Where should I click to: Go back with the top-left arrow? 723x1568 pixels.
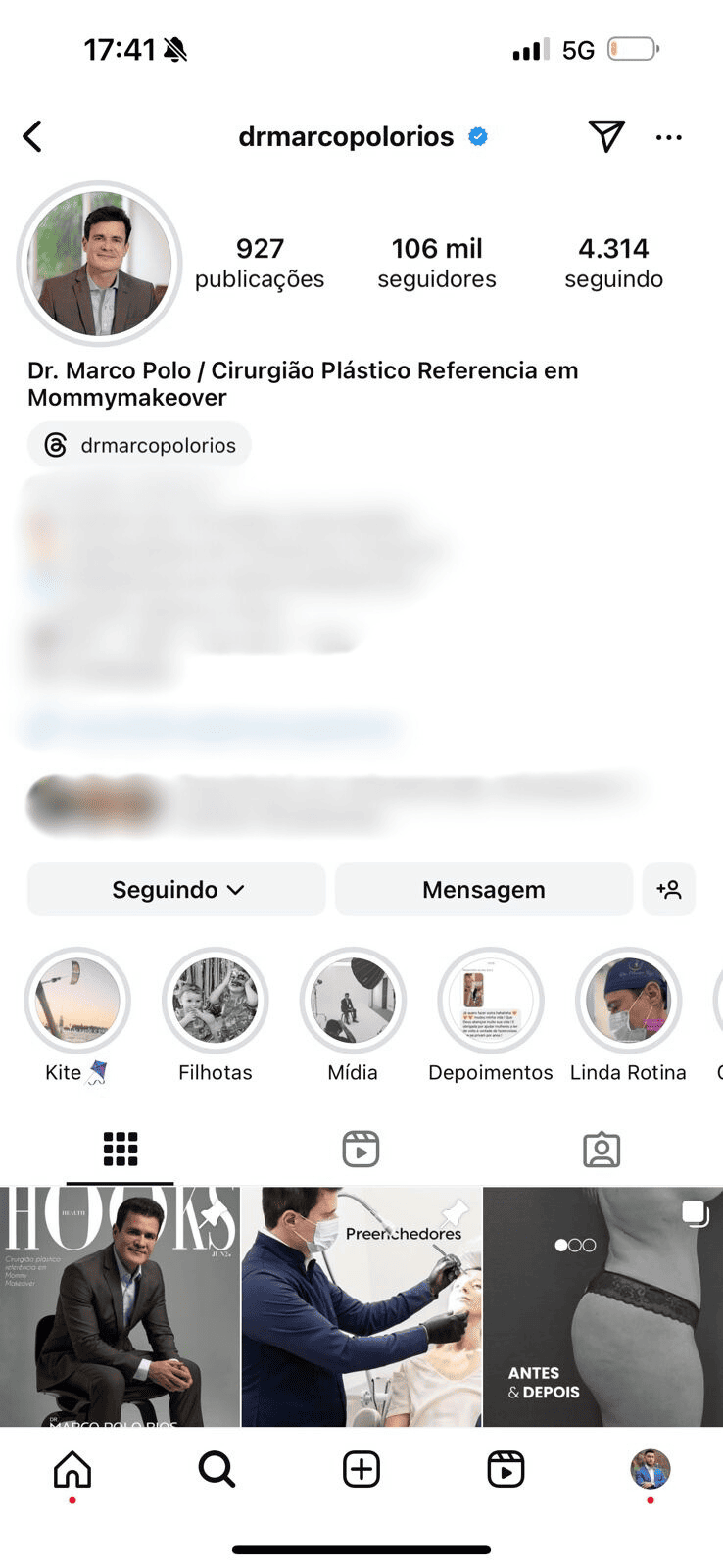tap(32, 136)
